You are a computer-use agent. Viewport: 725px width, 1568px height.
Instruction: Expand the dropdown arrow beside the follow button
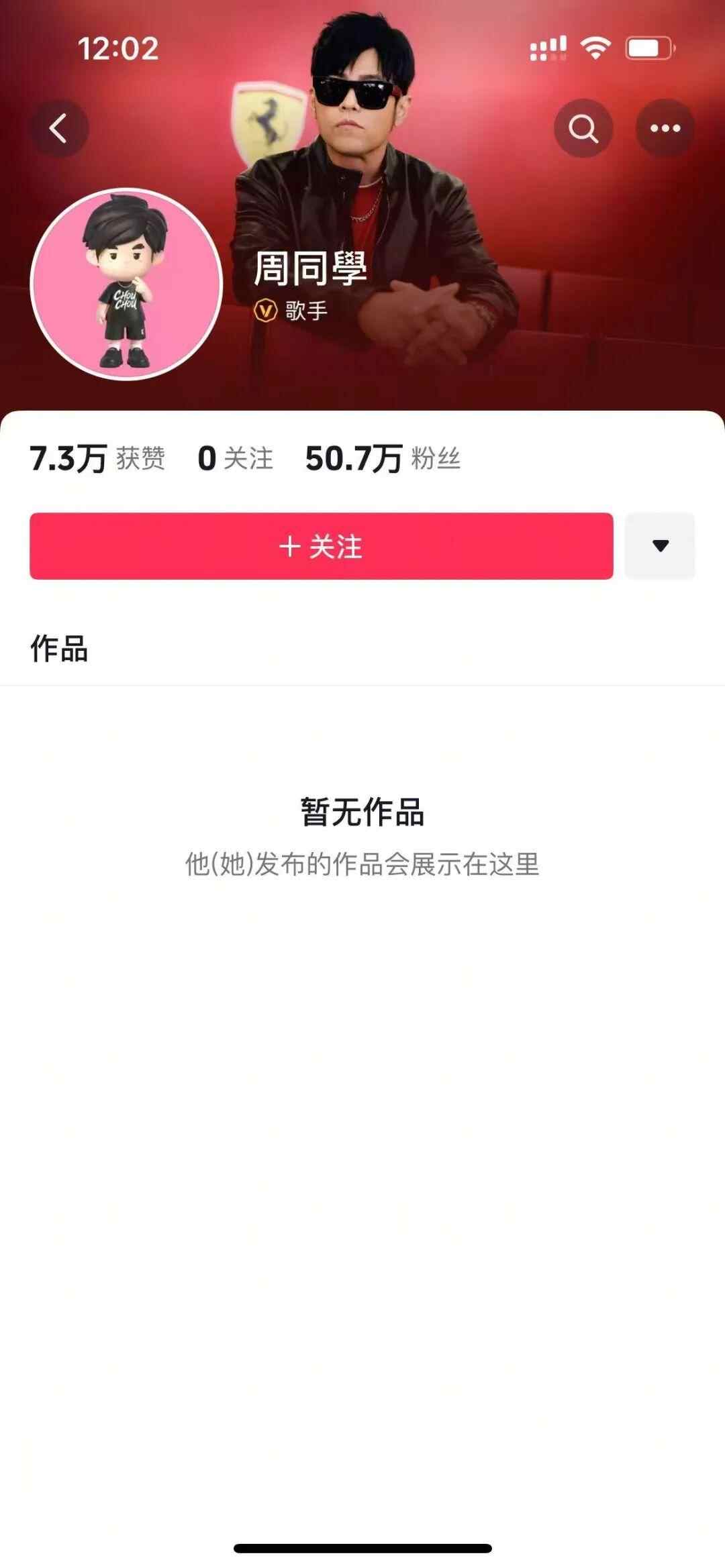coord(660,546)
